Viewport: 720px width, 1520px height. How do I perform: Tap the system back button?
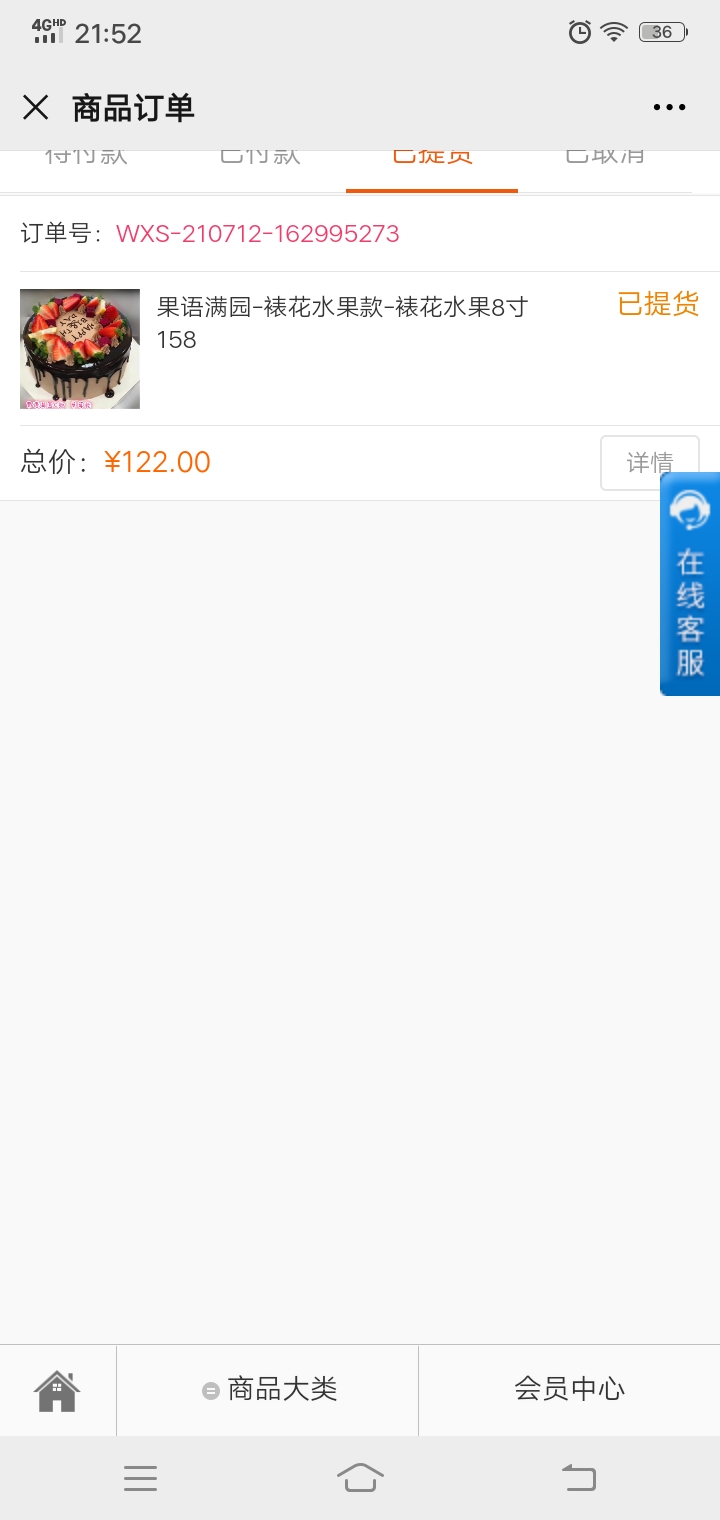pyautogui.click(x=578, y=1478)
